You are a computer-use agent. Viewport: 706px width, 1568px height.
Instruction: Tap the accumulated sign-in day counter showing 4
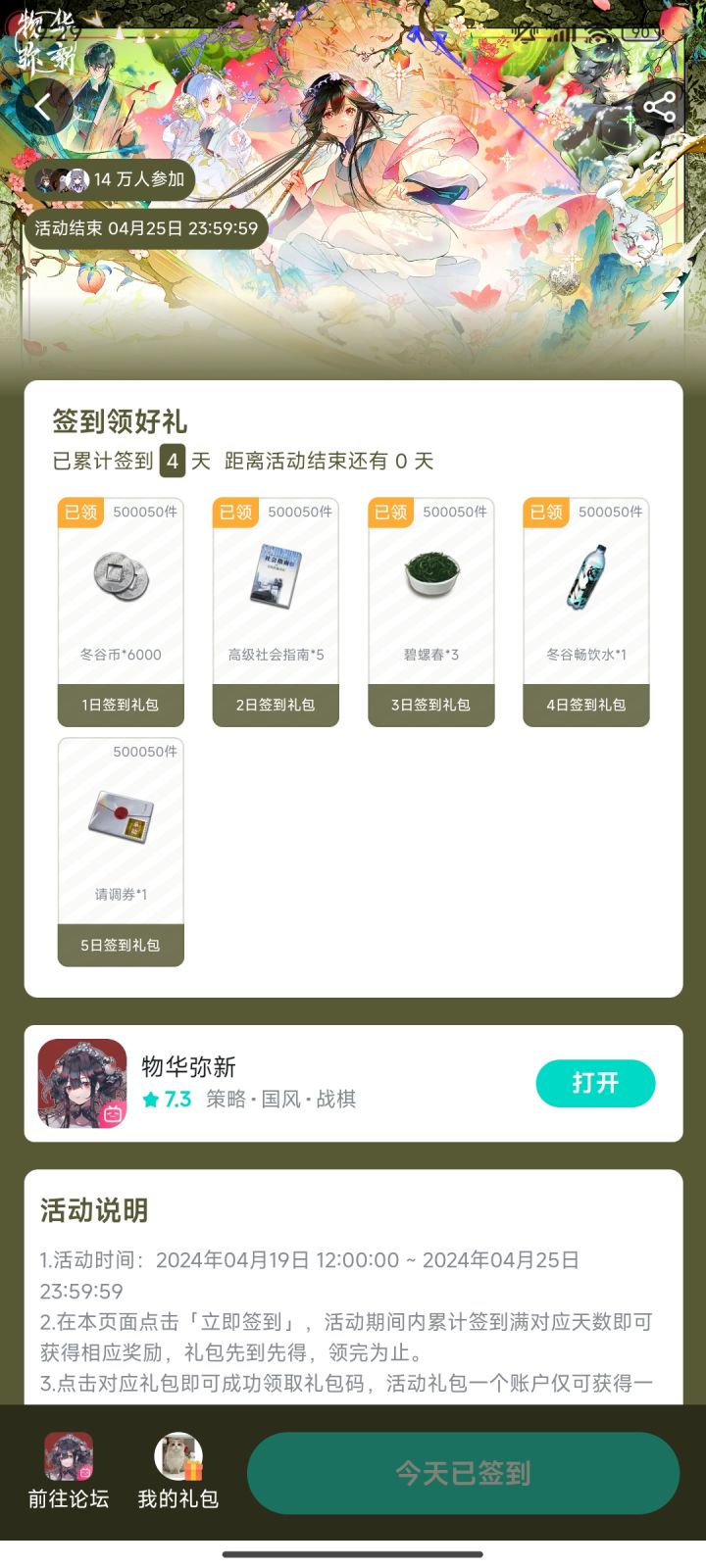(x=172, y=461)
